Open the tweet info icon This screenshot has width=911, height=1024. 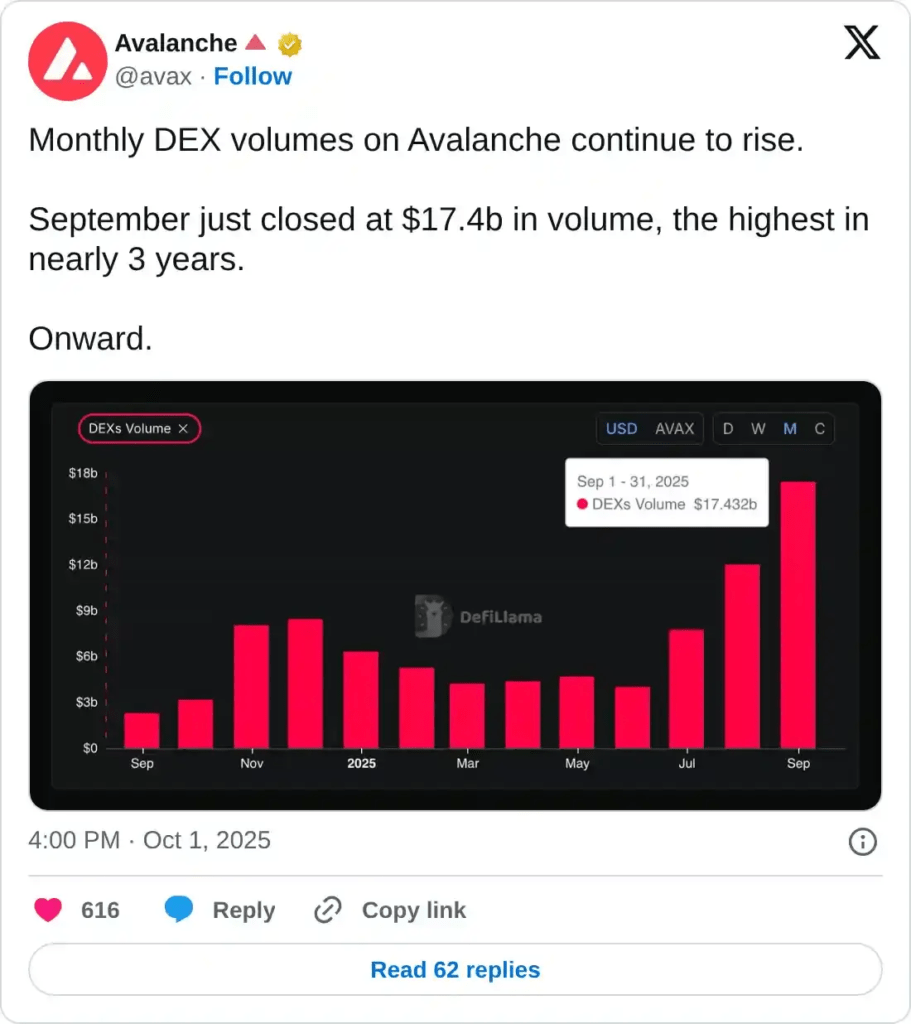pos(862,842)
